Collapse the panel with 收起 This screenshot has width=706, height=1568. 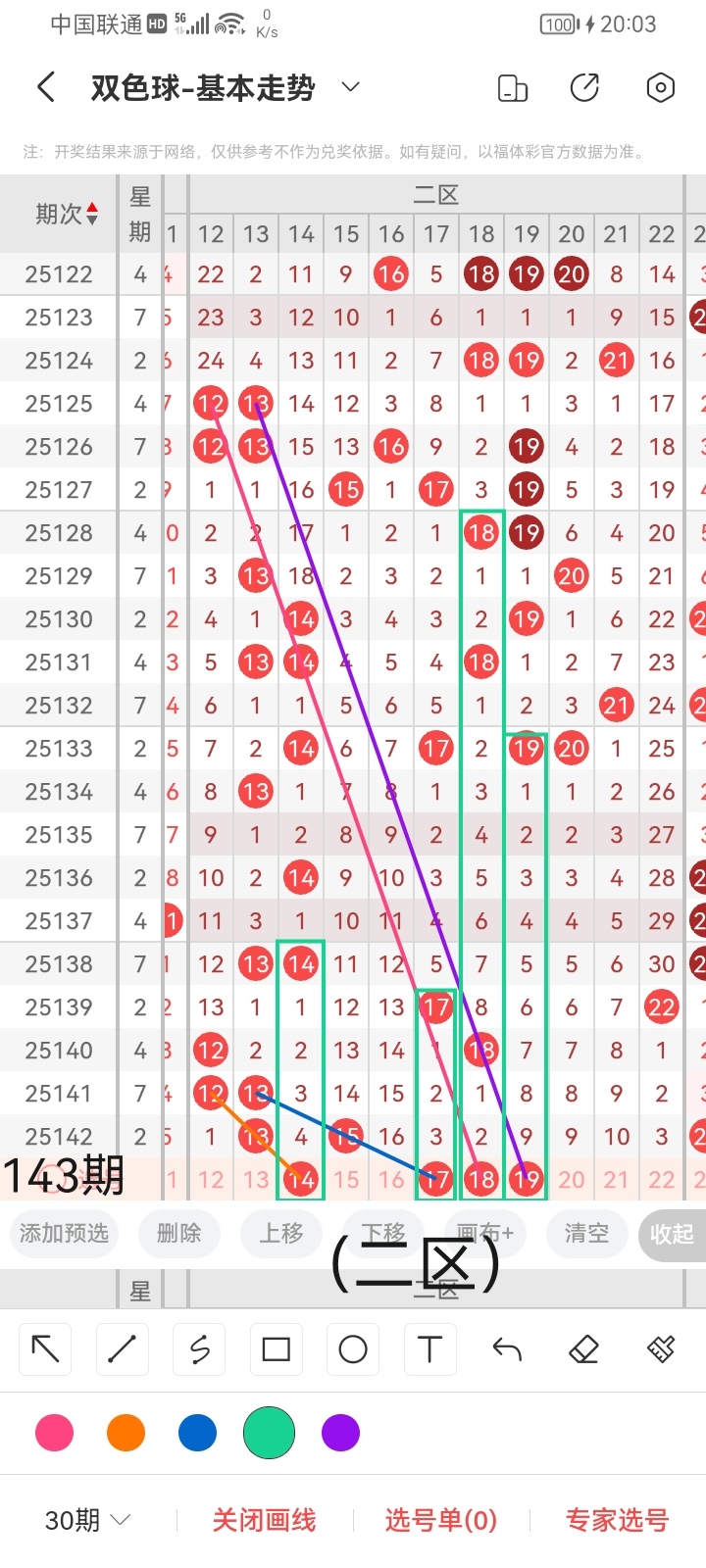click(x=672, y=1234)
